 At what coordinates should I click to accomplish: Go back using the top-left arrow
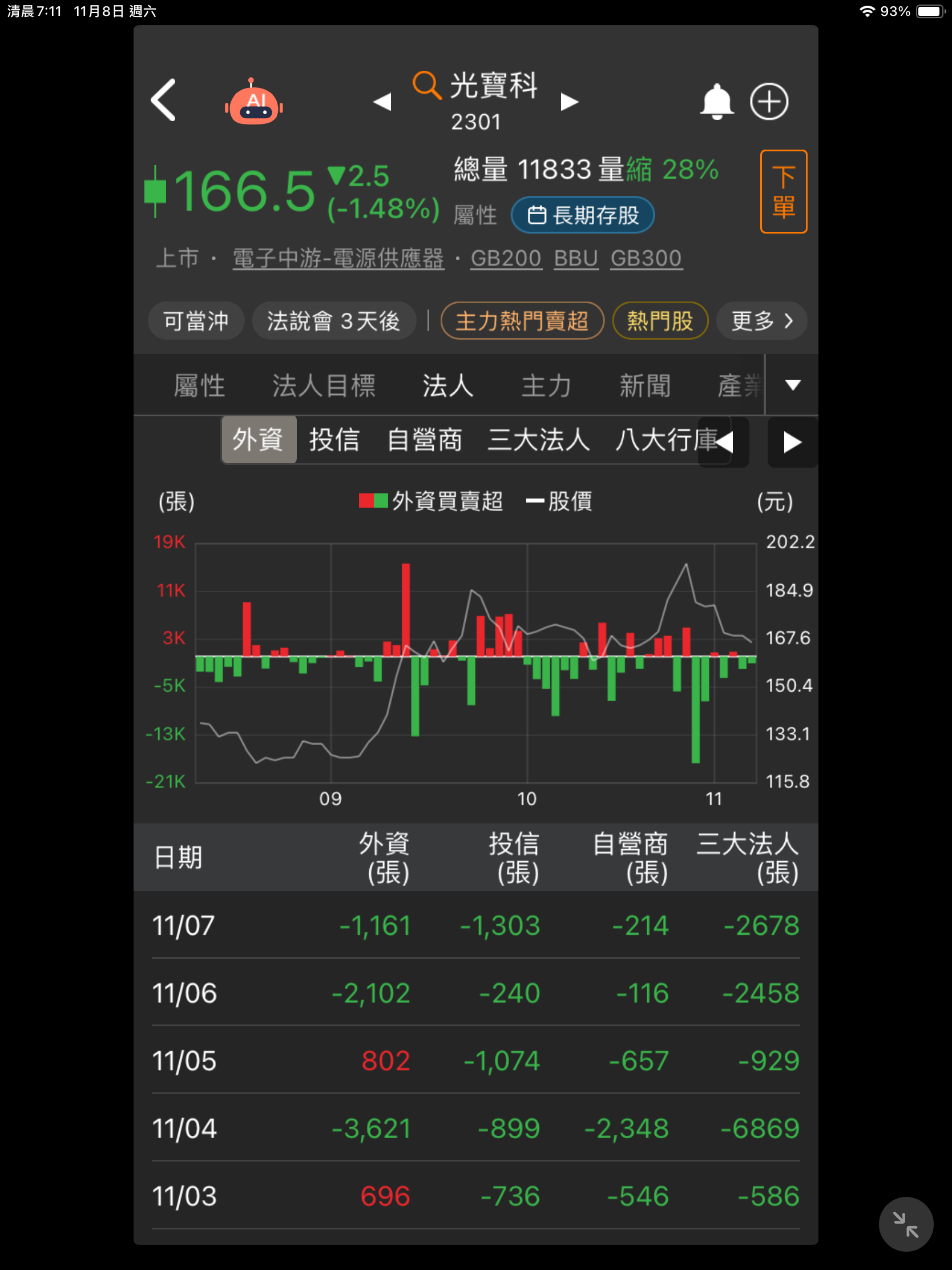(164, 101)
